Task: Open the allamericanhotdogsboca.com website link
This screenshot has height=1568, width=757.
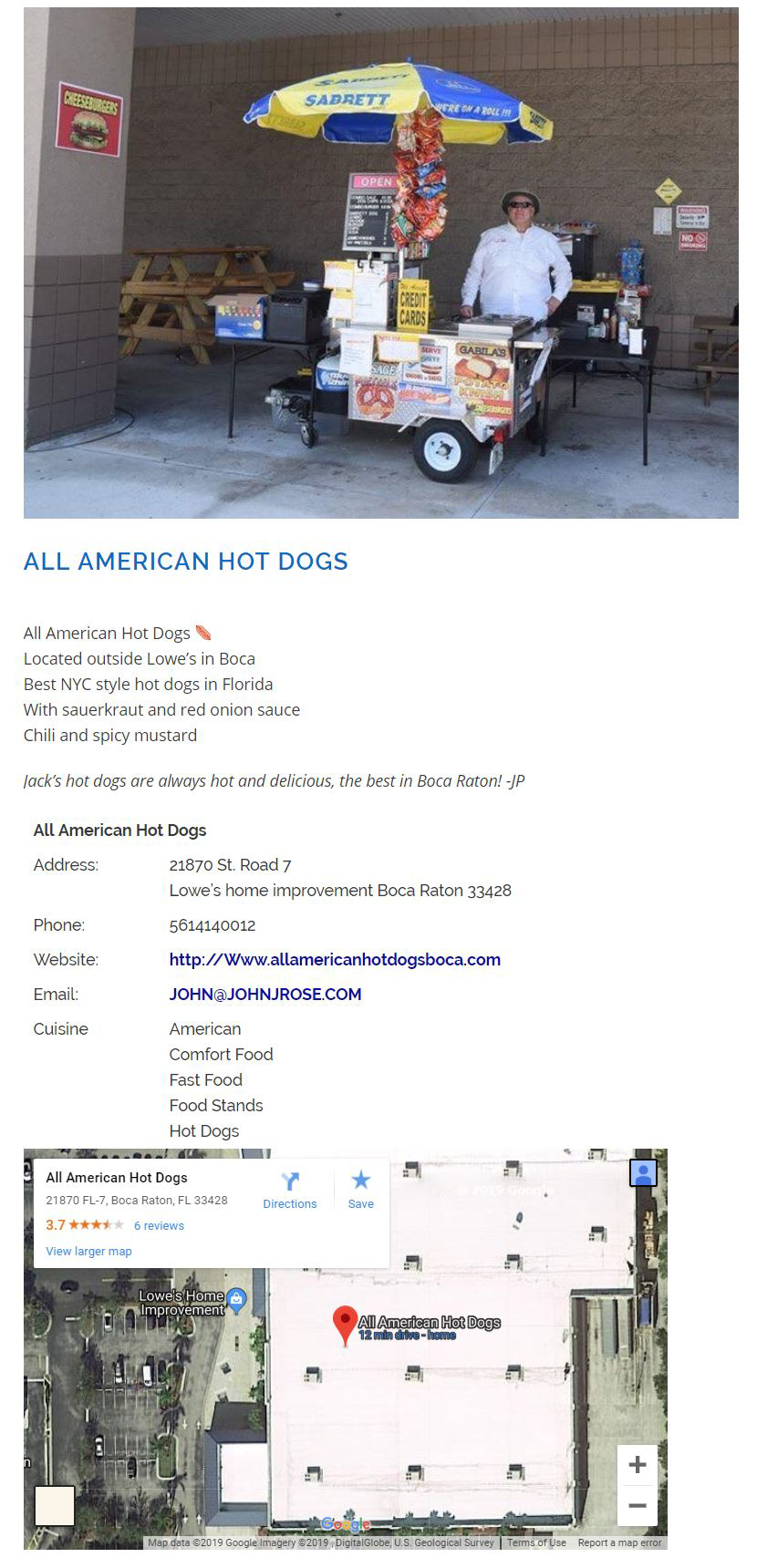Action: 335,959
